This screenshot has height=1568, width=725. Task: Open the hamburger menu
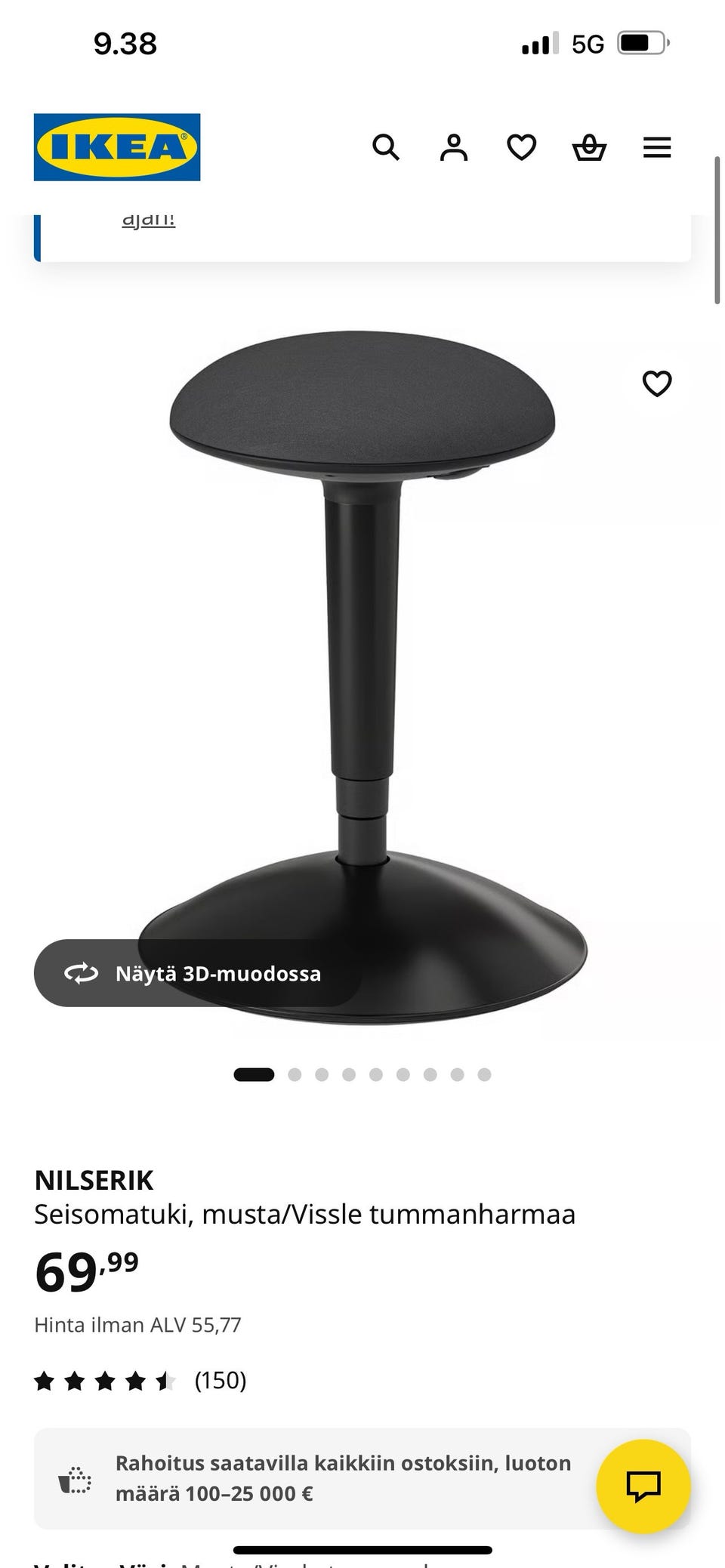[x=657, y=147]
